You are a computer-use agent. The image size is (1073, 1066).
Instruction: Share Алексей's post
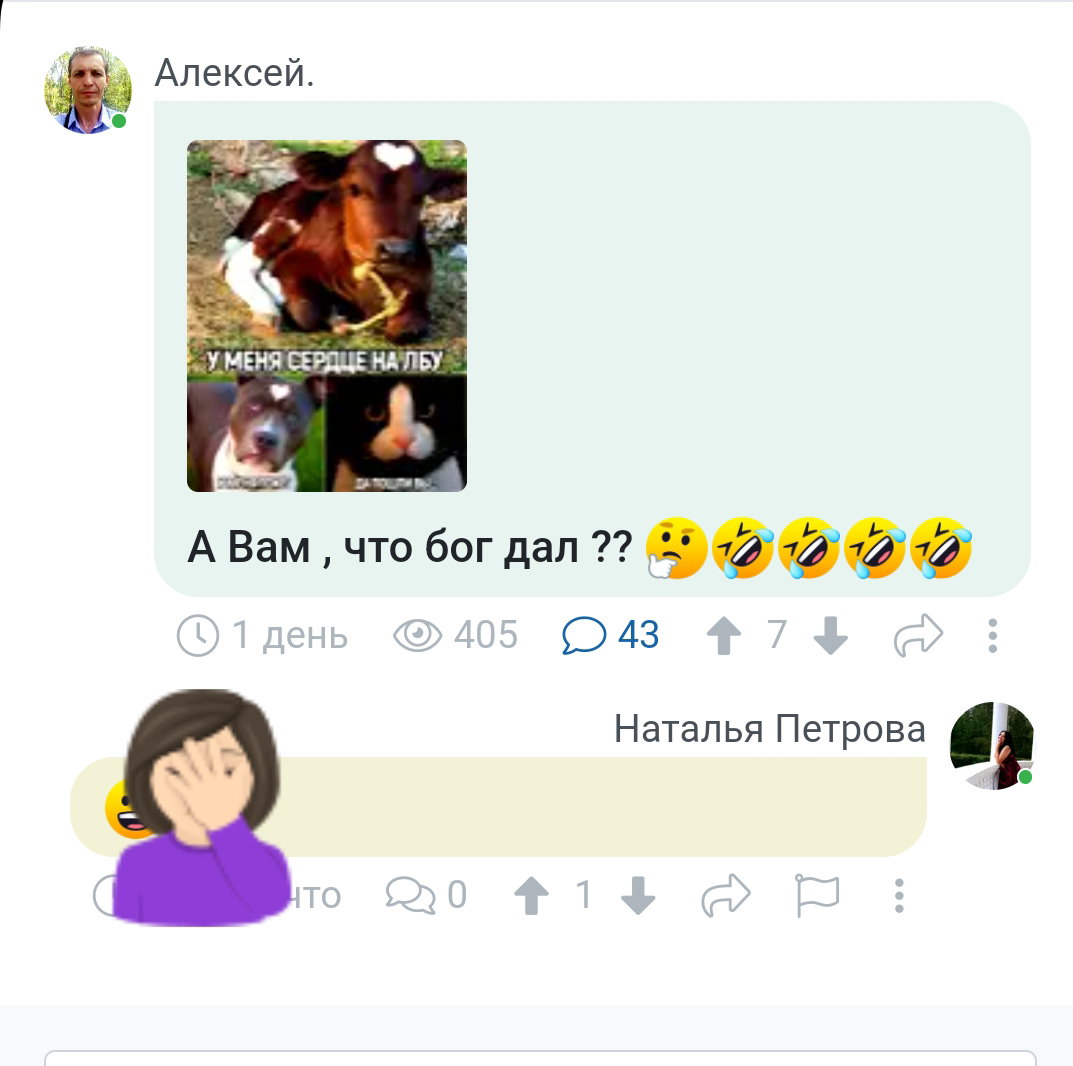point(918,635)
